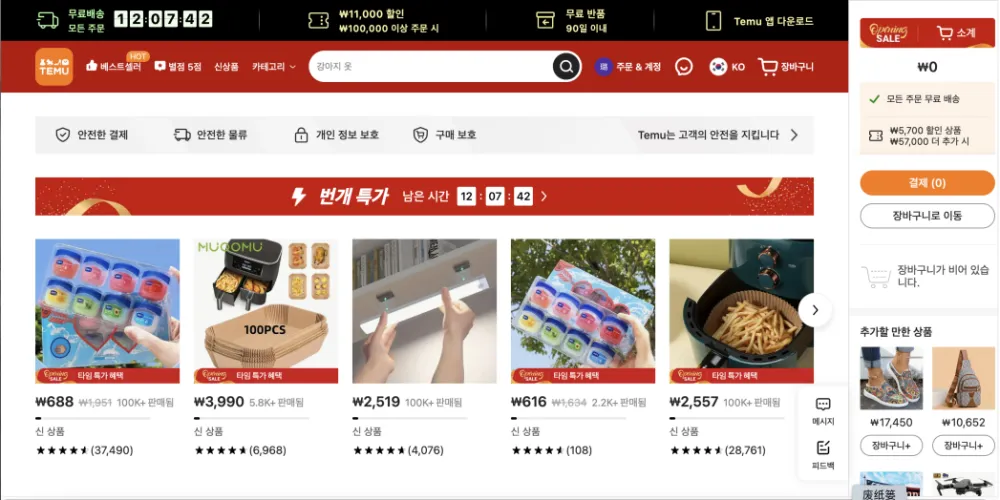Open 장바구니 in the header
Viewport: 1000px width, 500px height.
point(786,67)
